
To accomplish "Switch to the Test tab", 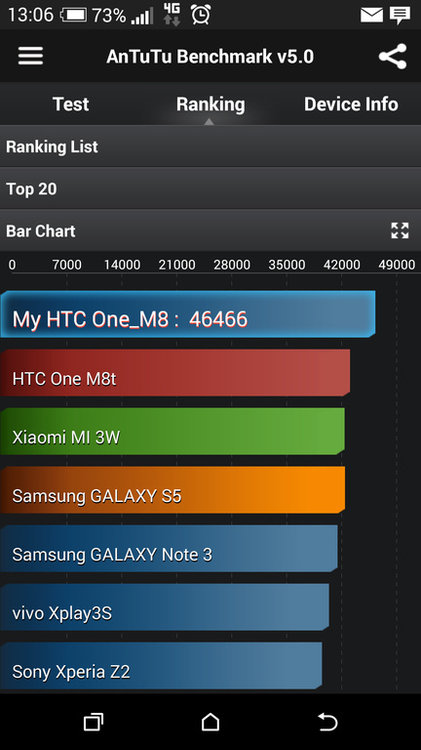I will click(71, 104).
